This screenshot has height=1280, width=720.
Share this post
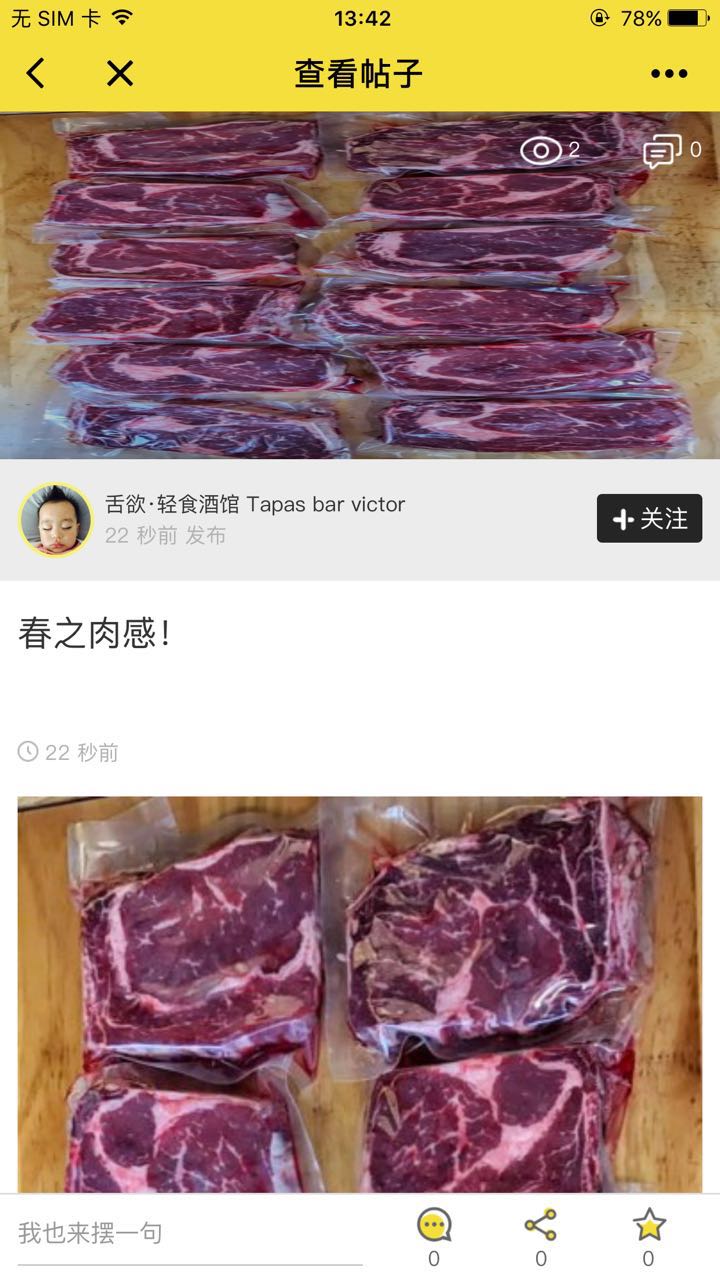pos(541,1226)
